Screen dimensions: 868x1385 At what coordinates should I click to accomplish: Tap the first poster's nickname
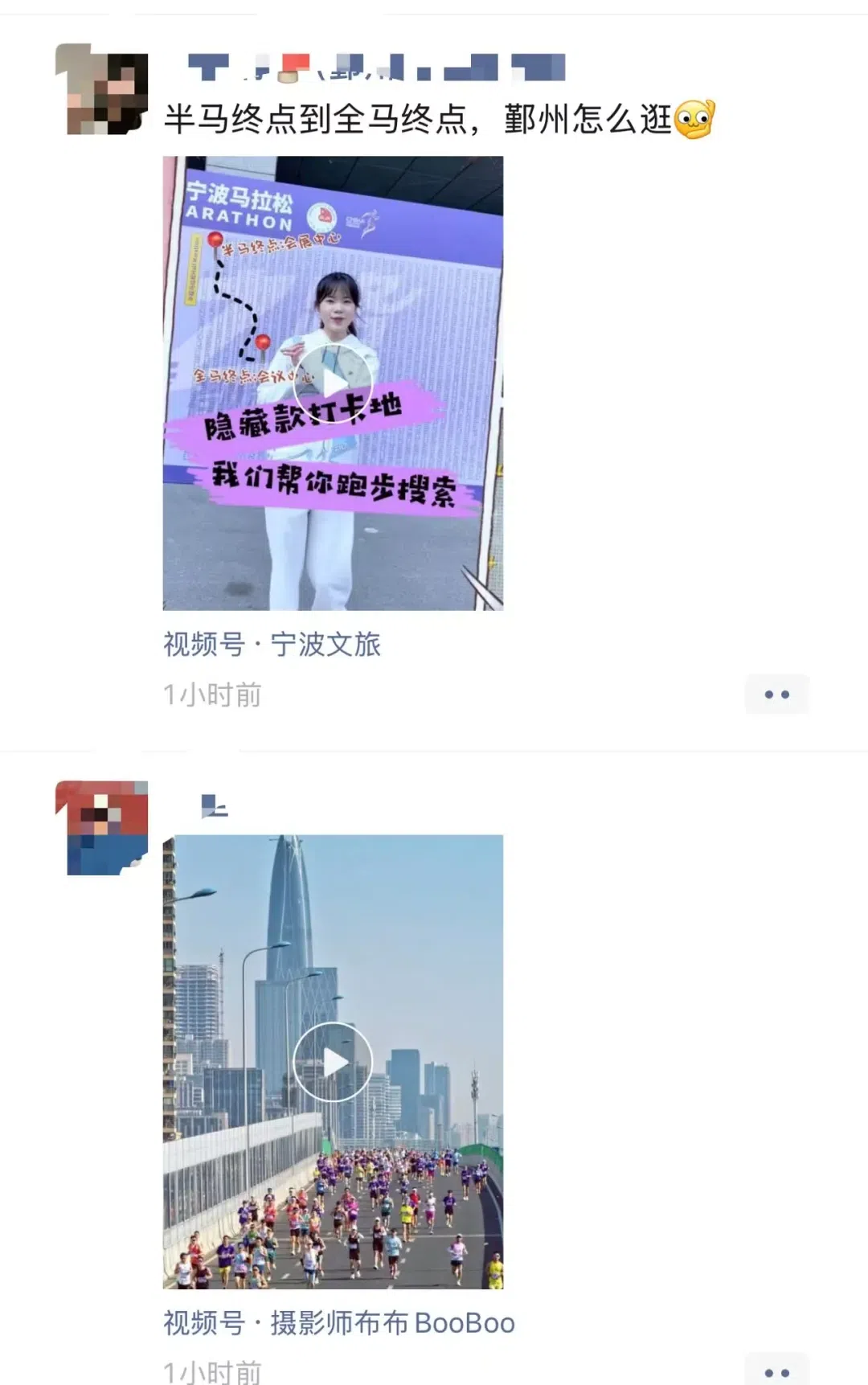375,68
